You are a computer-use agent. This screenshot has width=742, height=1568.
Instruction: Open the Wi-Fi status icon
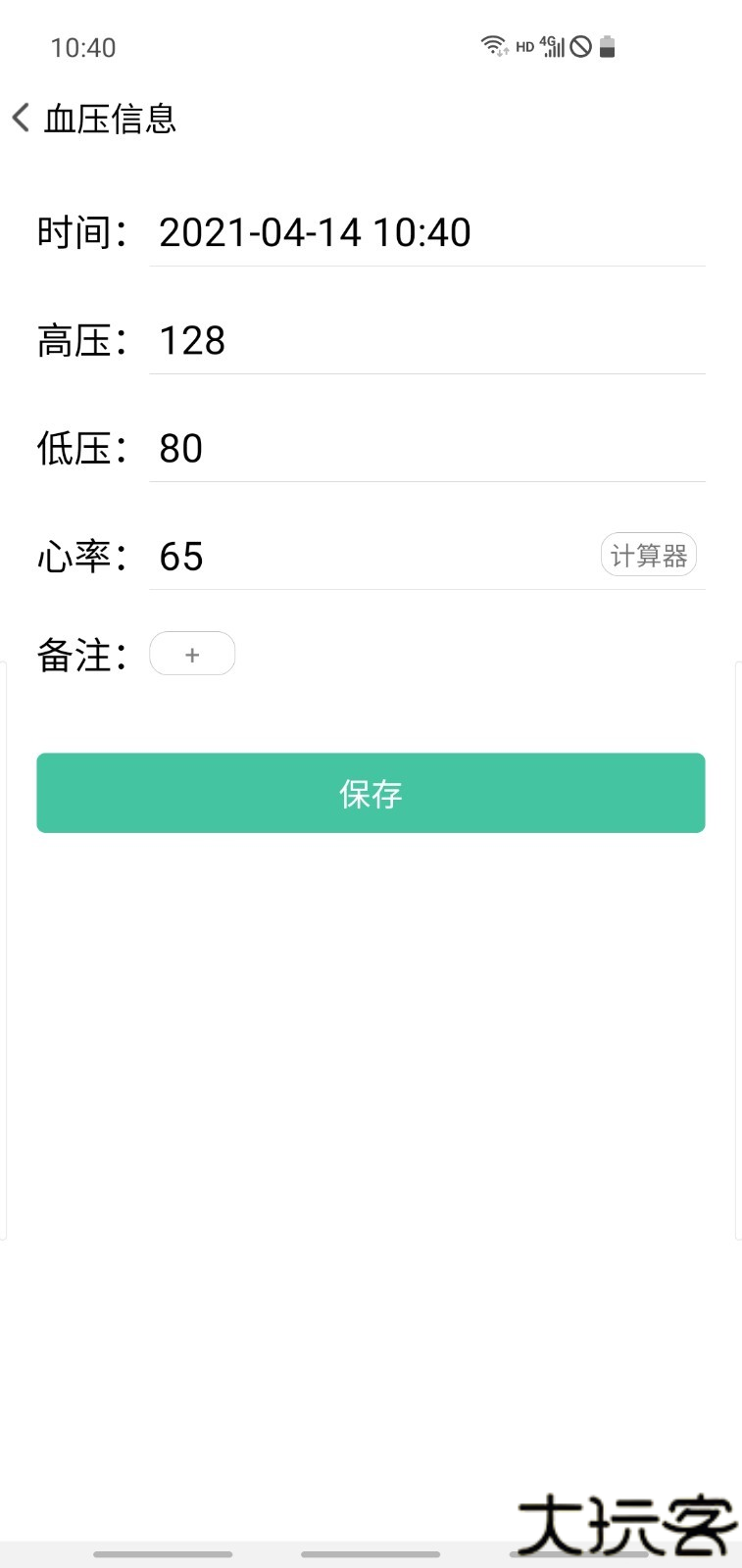(x=492, y=45)
